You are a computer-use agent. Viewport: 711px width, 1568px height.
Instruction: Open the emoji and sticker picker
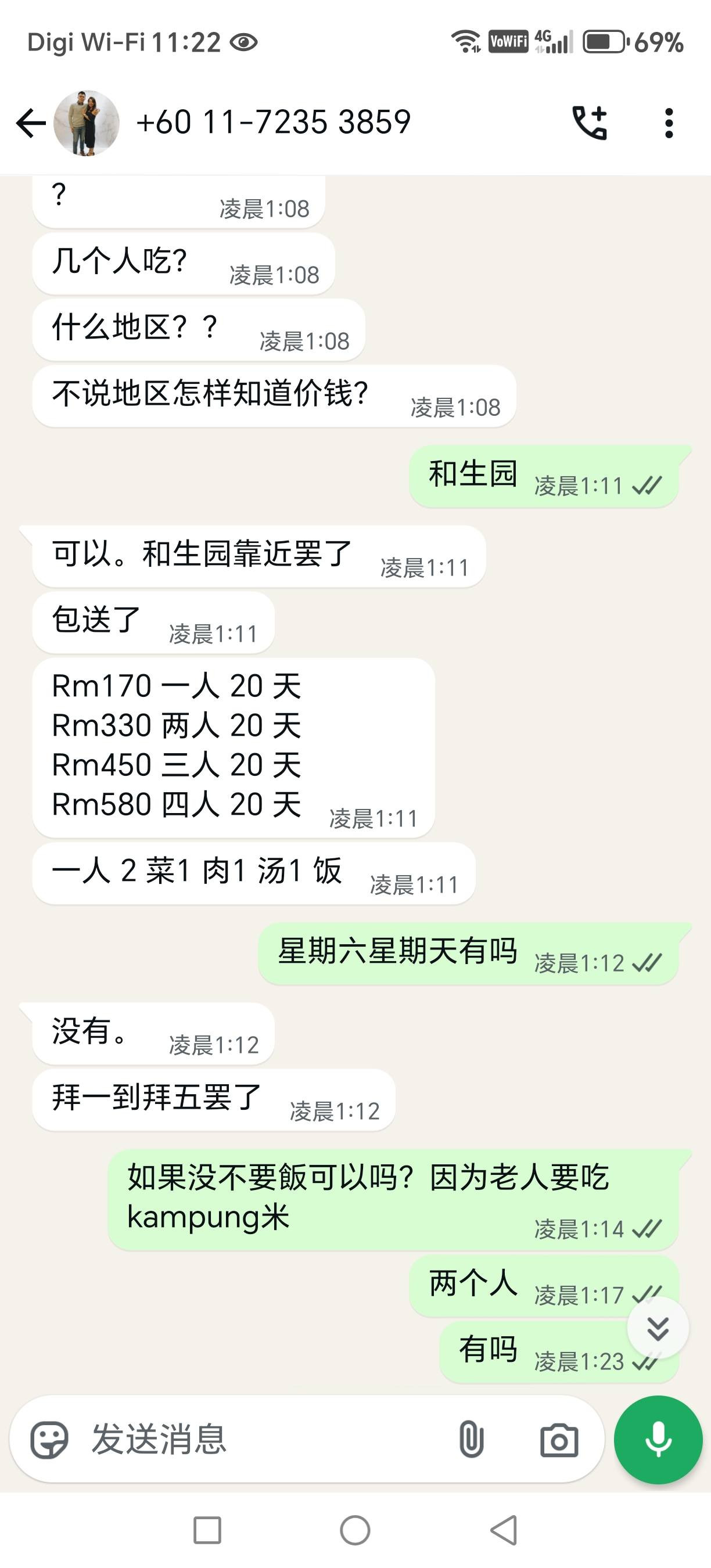point(49,1440)
